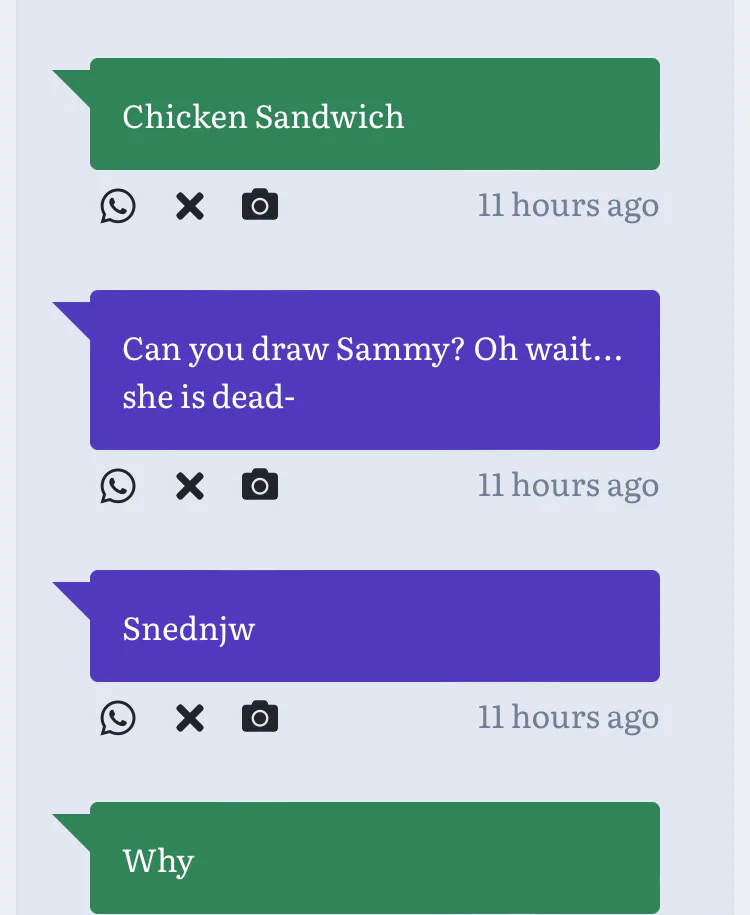Tap camera icon under 'Chicken Sandwich'
Screen dimensions: 750x915
point(260,205)
